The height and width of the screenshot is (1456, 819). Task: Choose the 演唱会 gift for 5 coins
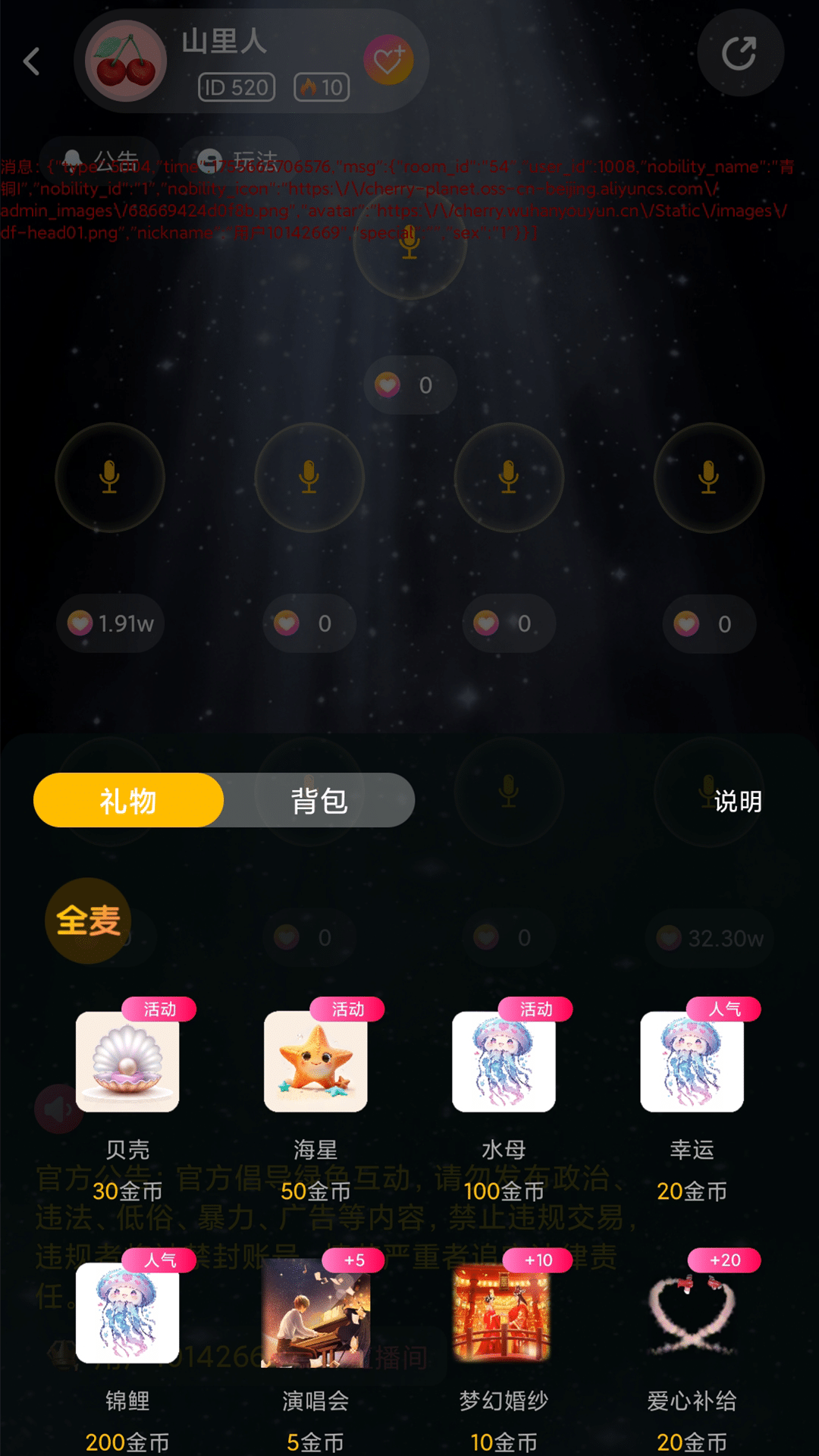coord(315,1313)
